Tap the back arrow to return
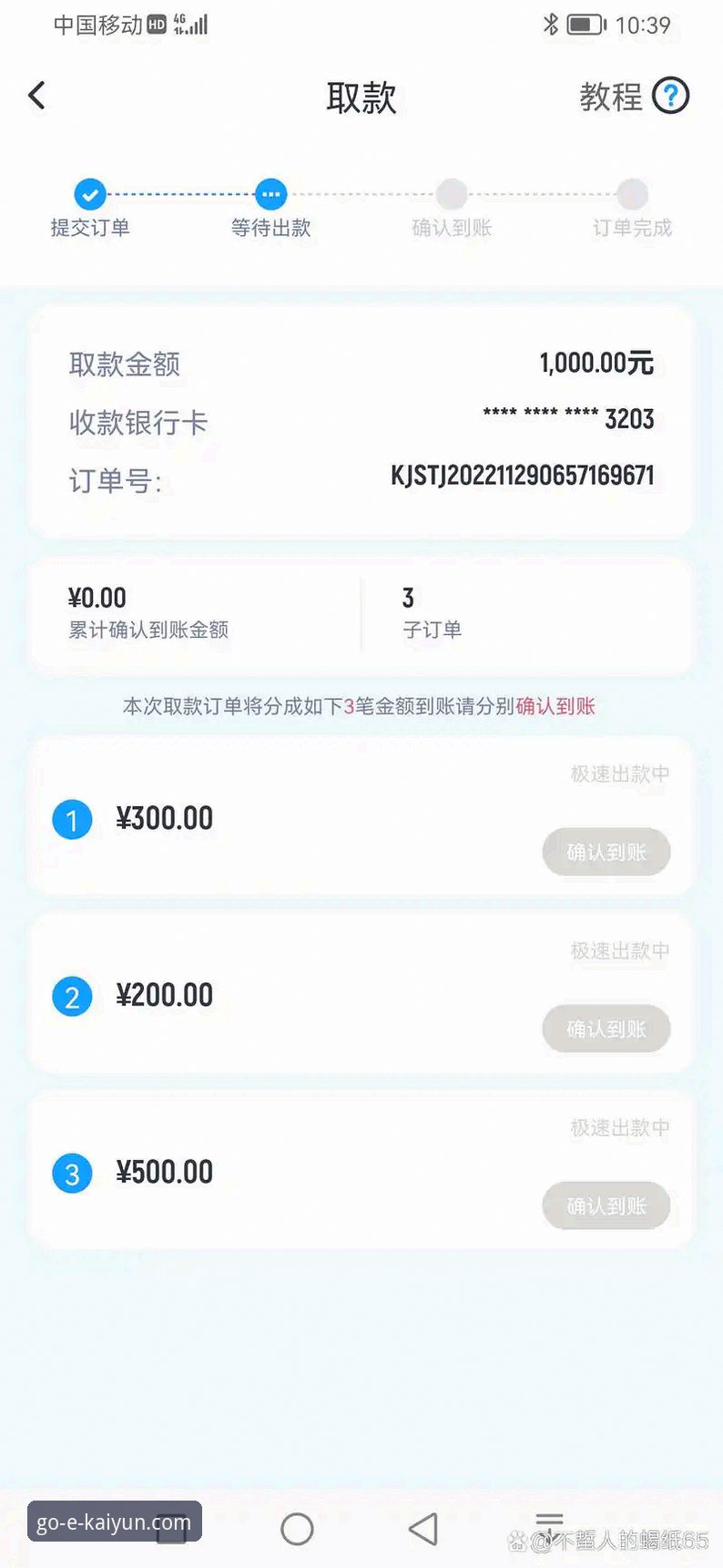Image resolution: width=723 pixels, height=1568 pixels. [x=36, y=95]
